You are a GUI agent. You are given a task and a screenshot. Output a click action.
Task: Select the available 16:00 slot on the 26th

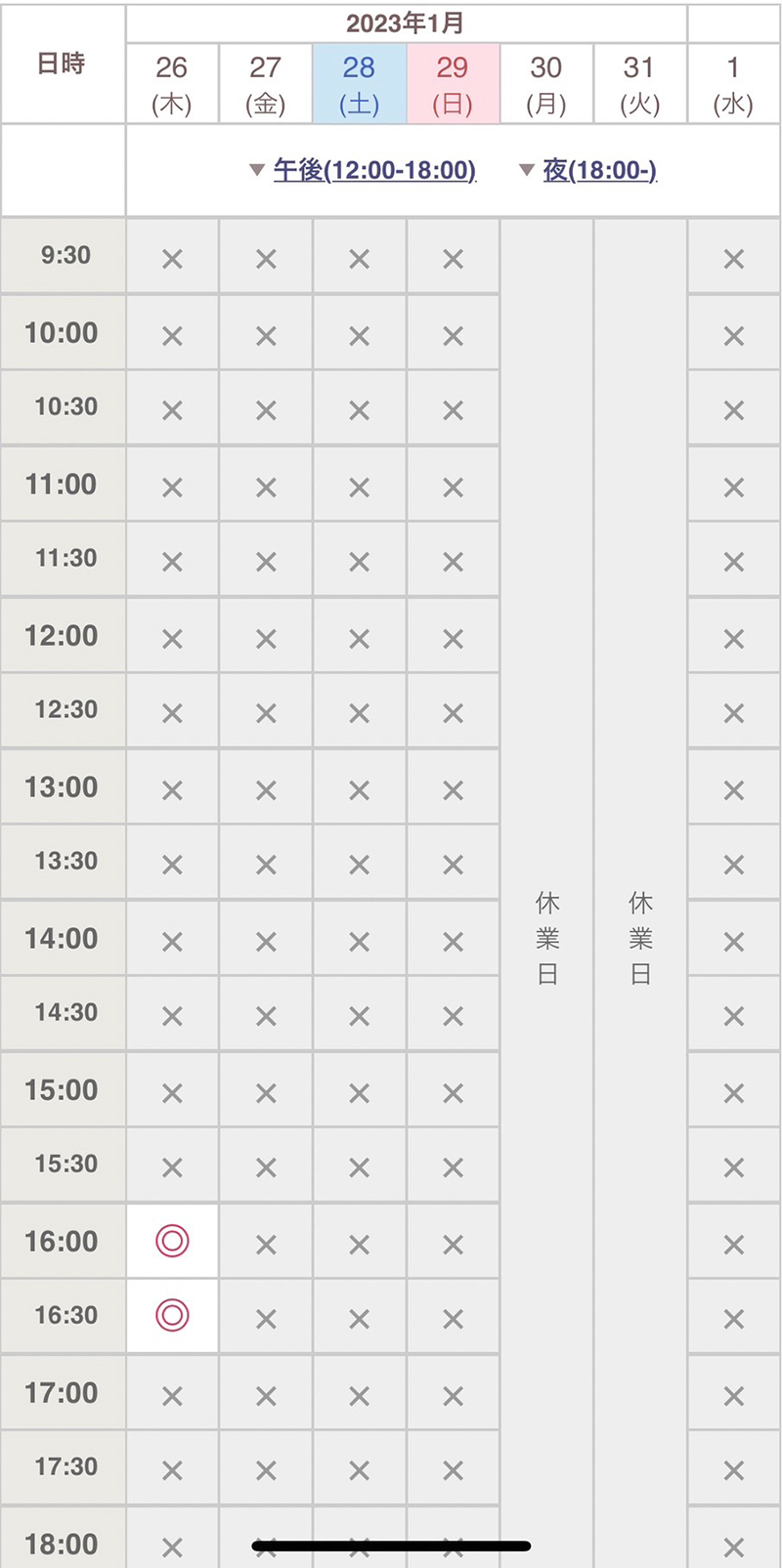tap(172, 1241)
